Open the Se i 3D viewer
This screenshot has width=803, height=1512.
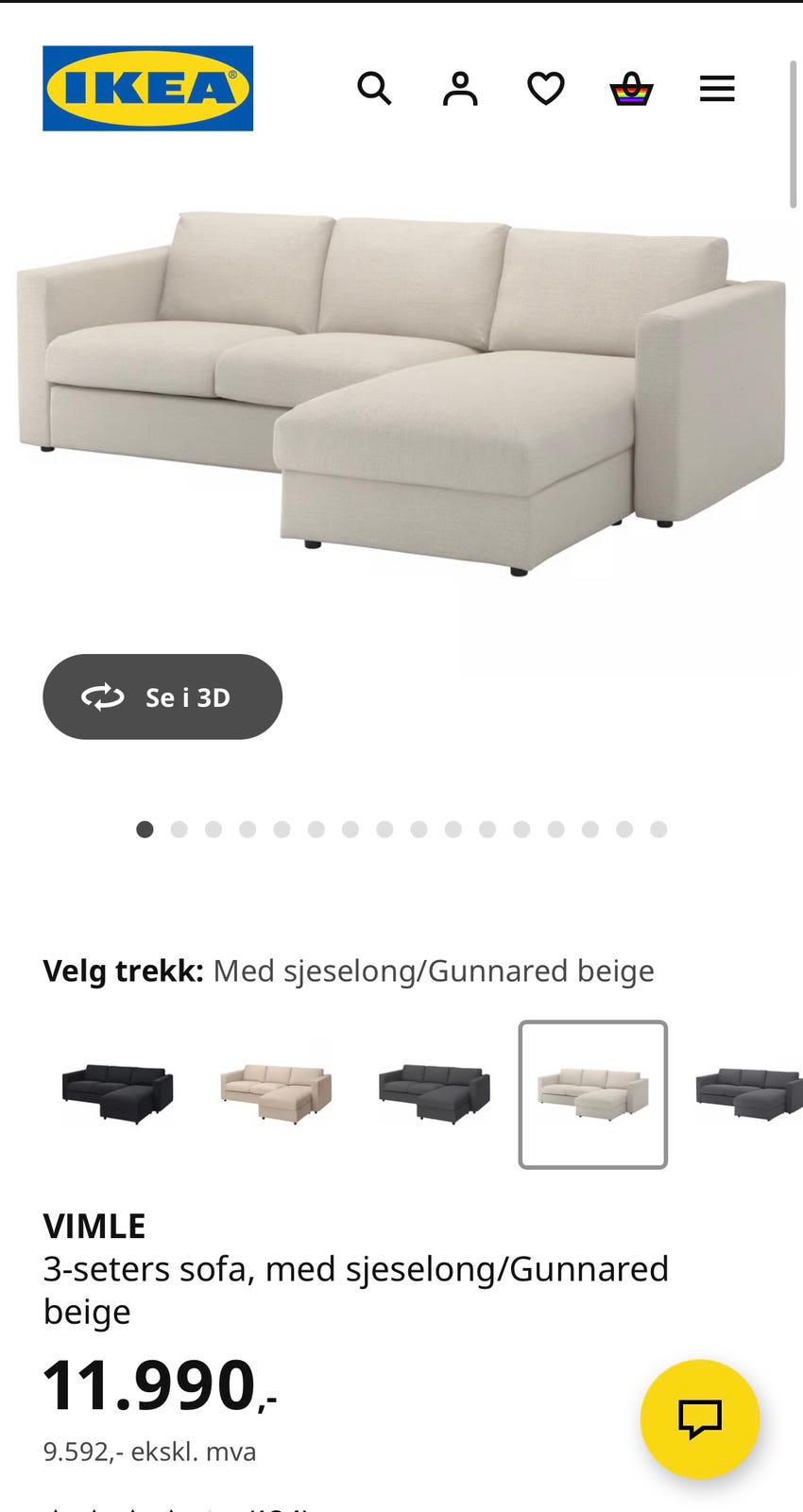162,696
